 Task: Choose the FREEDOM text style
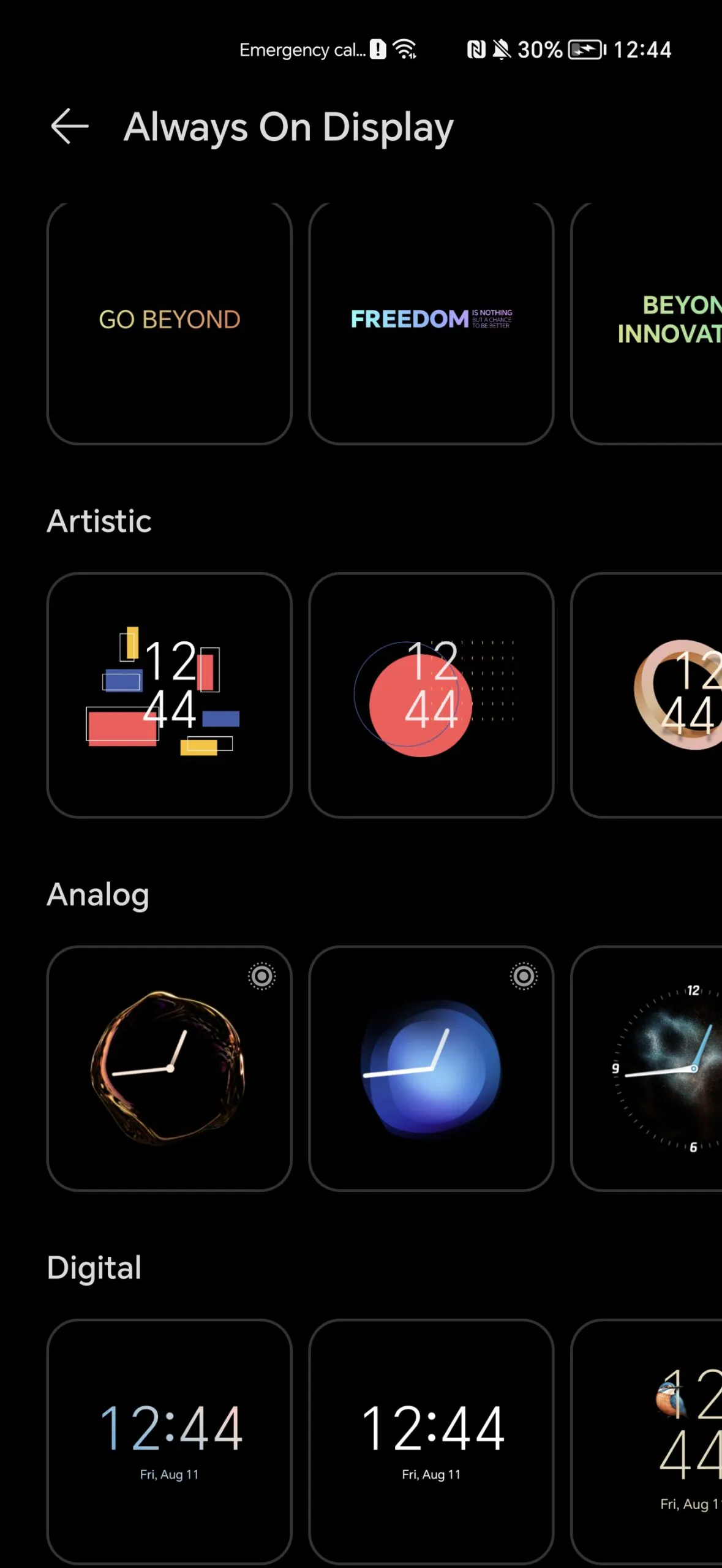[x=431, y=322]
